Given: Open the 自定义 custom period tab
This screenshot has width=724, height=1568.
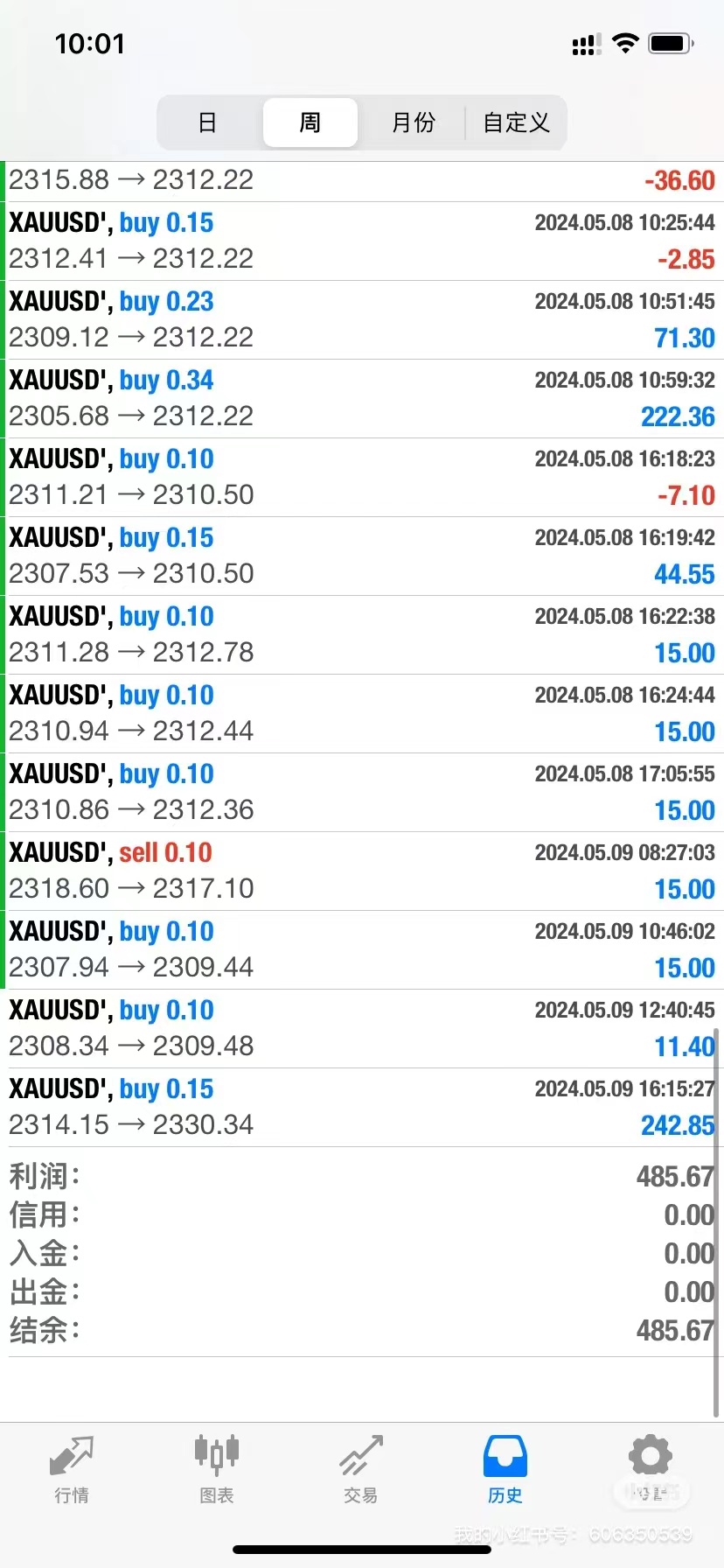Looking at the screenshot, I should (516, 122).
